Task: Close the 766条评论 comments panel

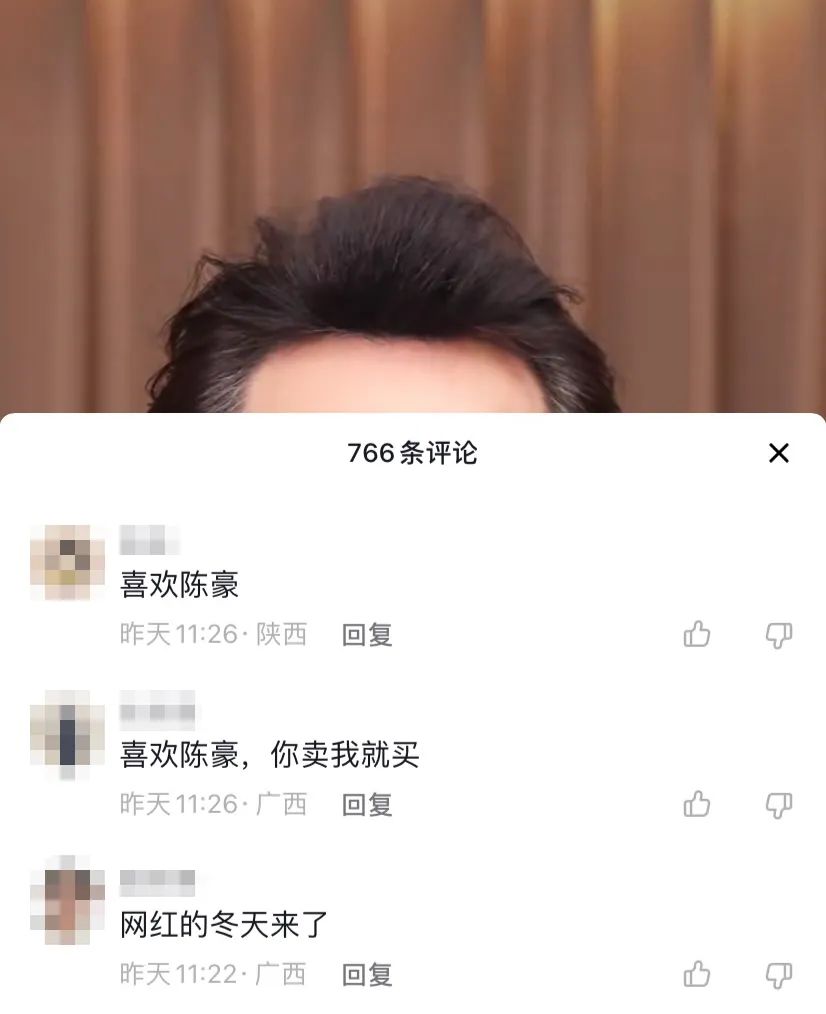Action: point(778,453)
